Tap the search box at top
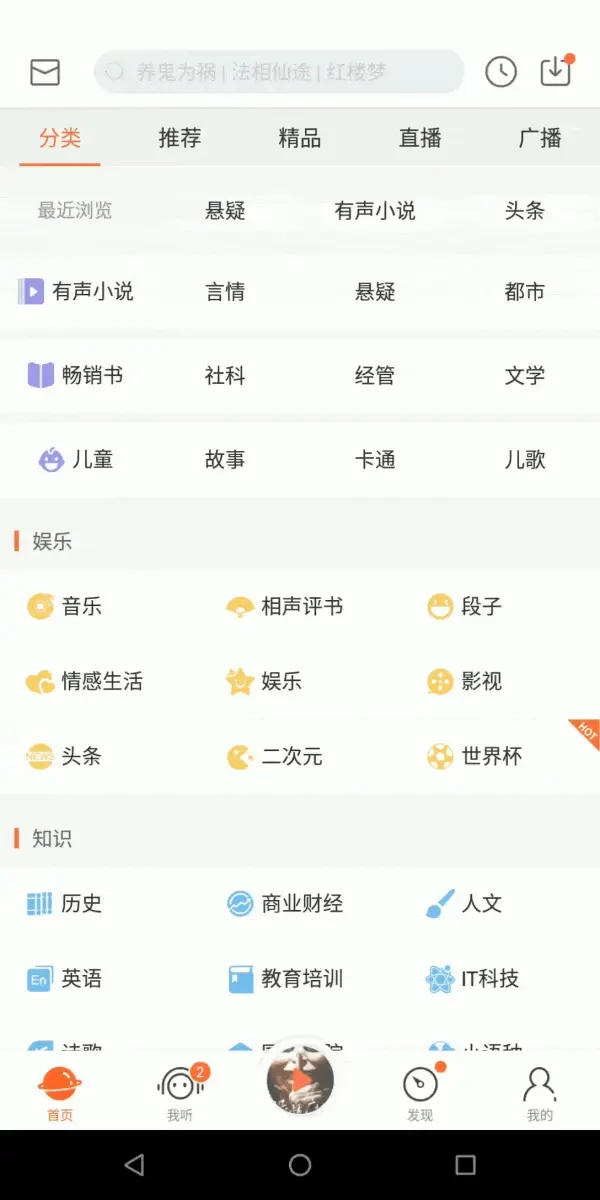Screen dimensions: 600x1200 (x=279, y=72)
